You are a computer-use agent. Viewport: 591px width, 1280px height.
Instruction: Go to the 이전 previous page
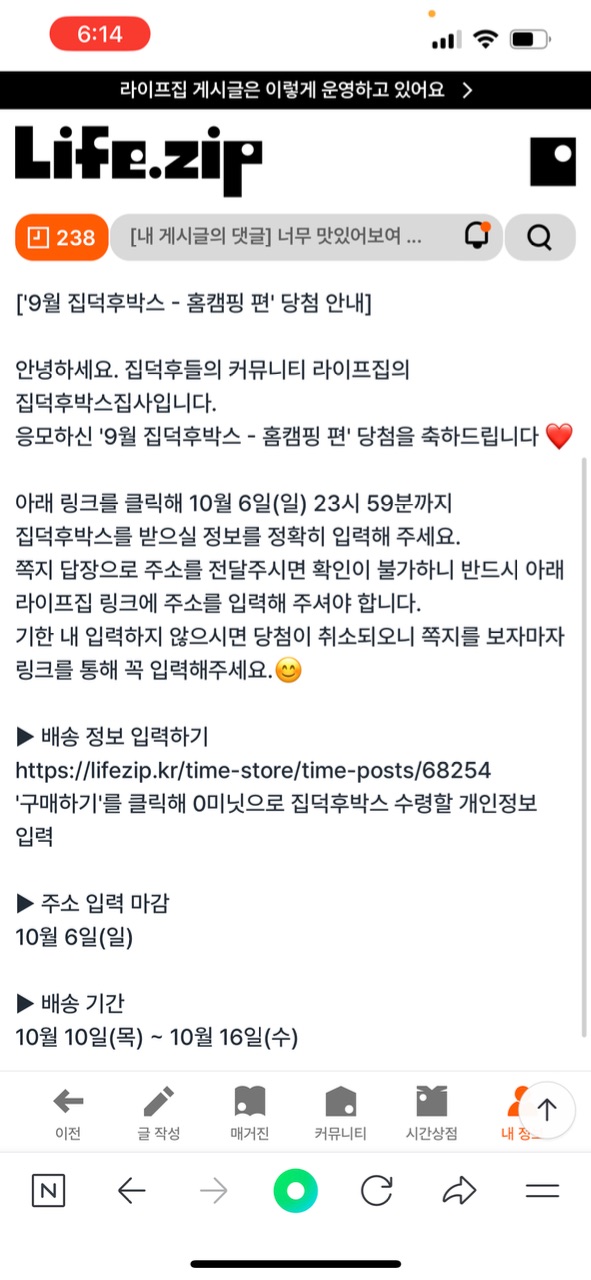pyautogui.click(x=68, y=1113)
